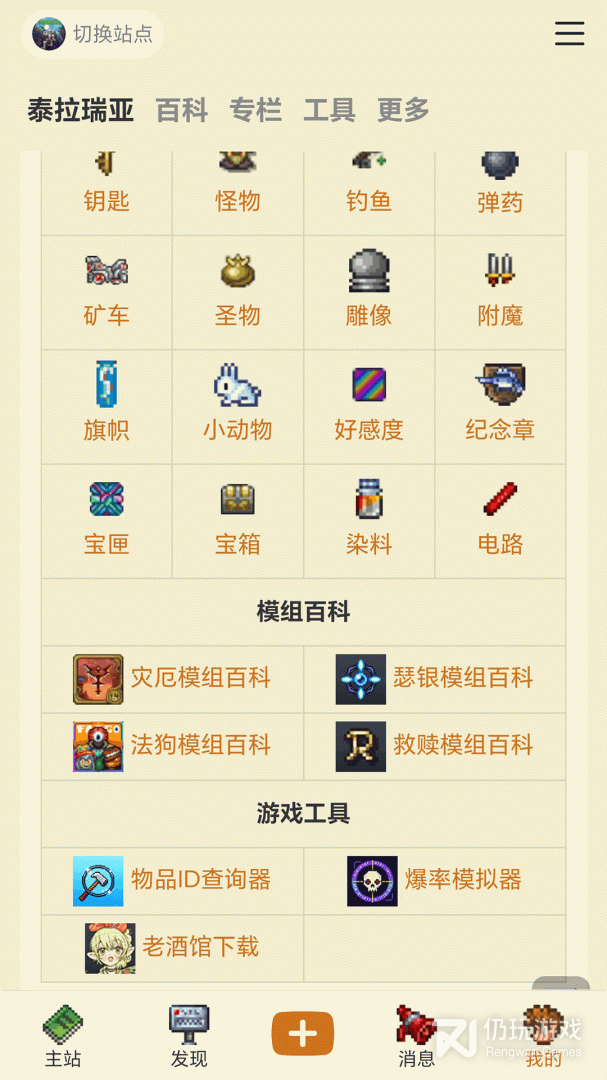Viewport: 607px width, 1080px height.
Task: Open 瑟银模组百科 link
Action: click(x=435, y=679)
